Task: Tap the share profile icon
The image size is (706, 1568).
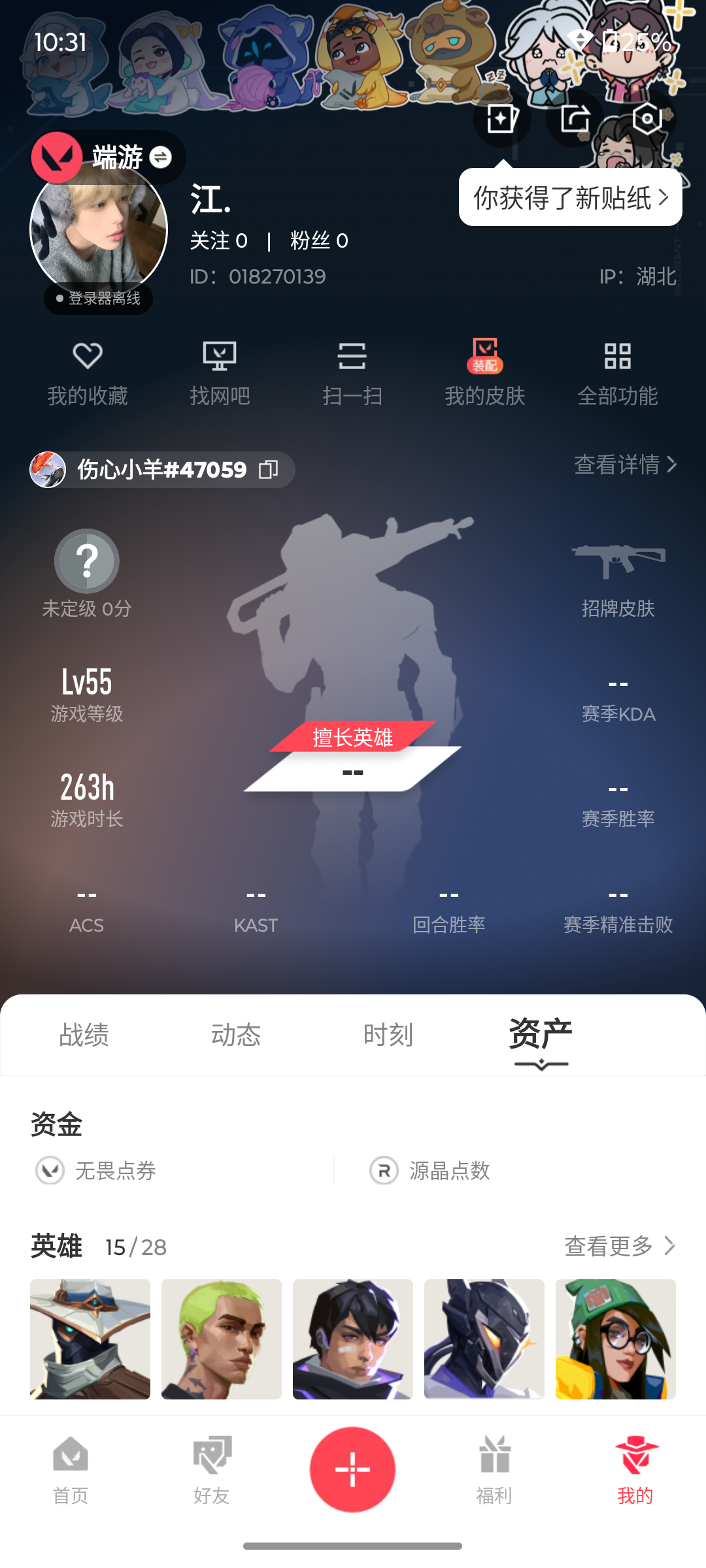Action: tap(575, 119)
